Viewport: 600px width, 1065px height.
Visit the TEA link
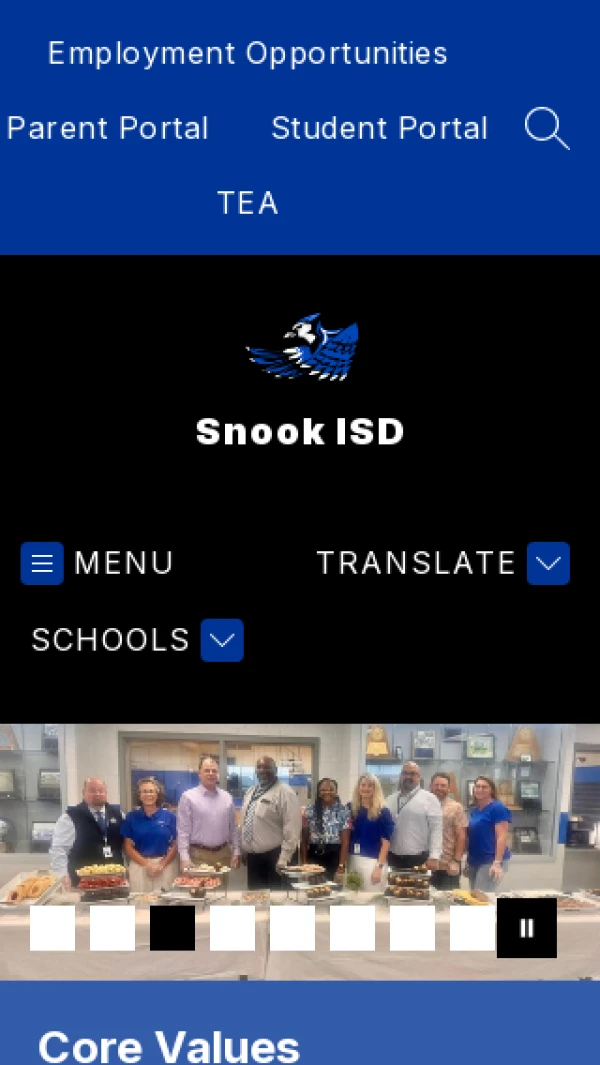pyautogui.click(x=247, y=203)
